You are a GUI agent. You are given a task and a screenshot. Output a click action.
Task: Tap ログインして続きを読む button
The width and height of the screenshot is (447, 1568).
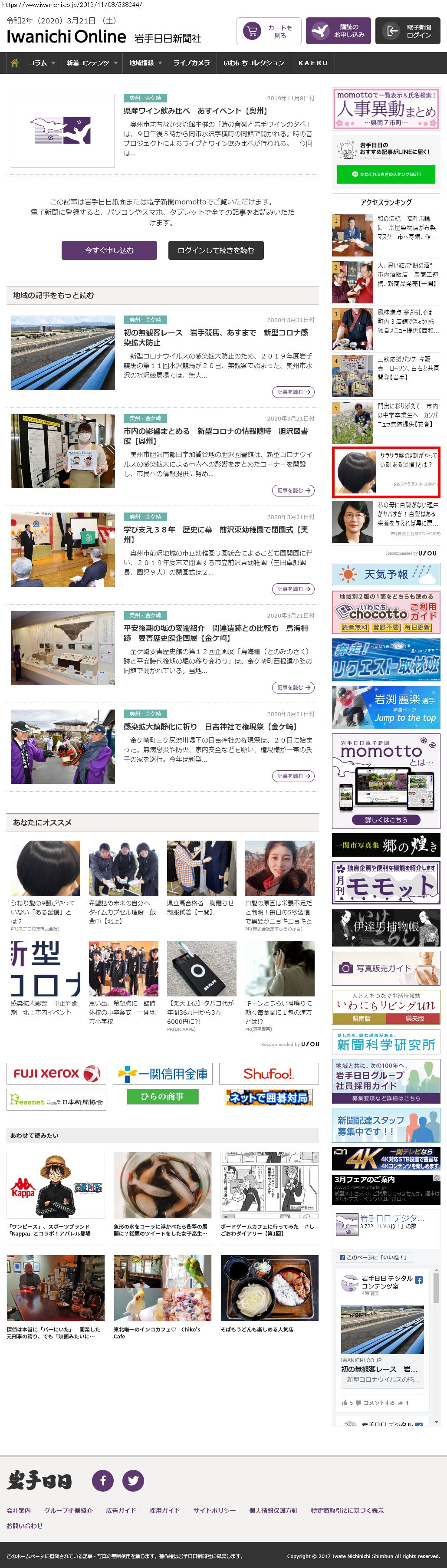click(x=216, y=250)
